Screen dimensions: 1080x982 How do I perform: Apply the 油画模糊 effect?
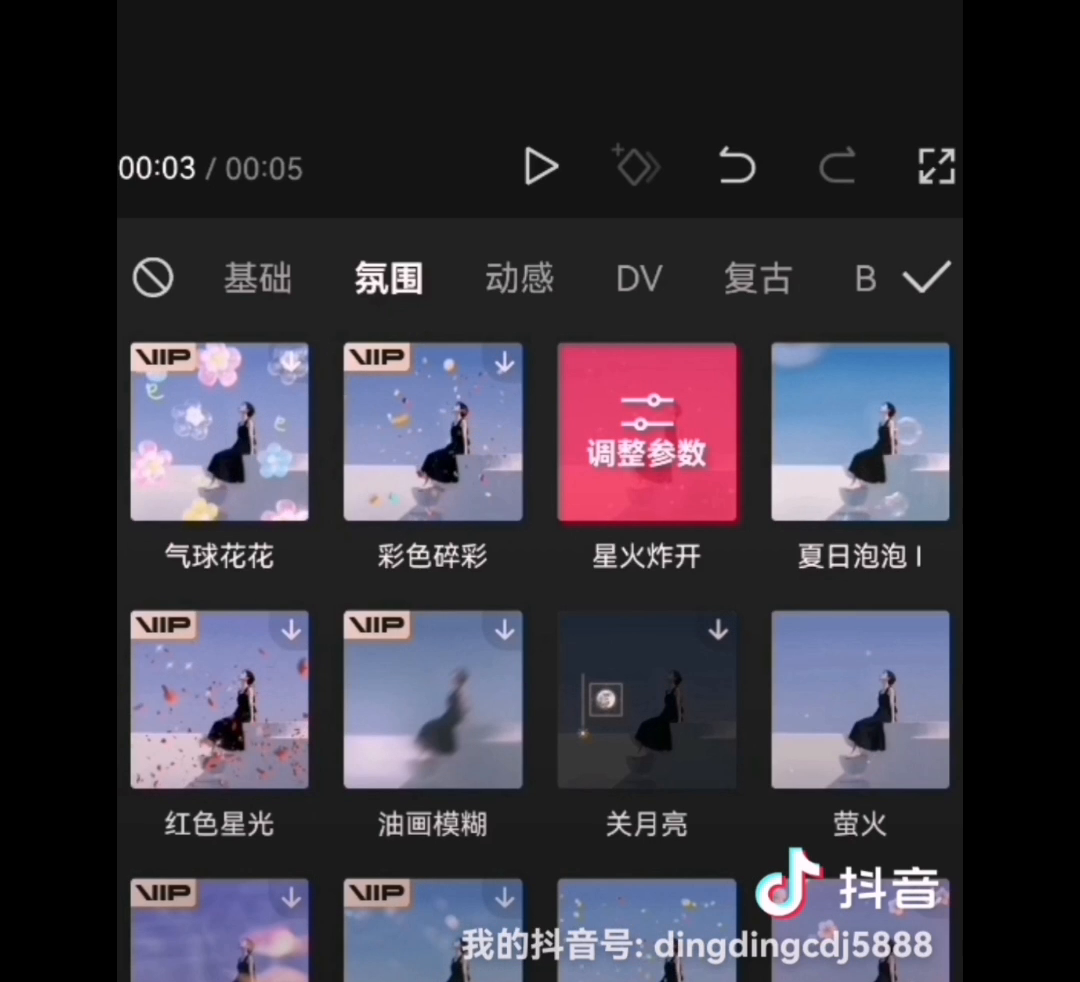(x=433, y=700)
